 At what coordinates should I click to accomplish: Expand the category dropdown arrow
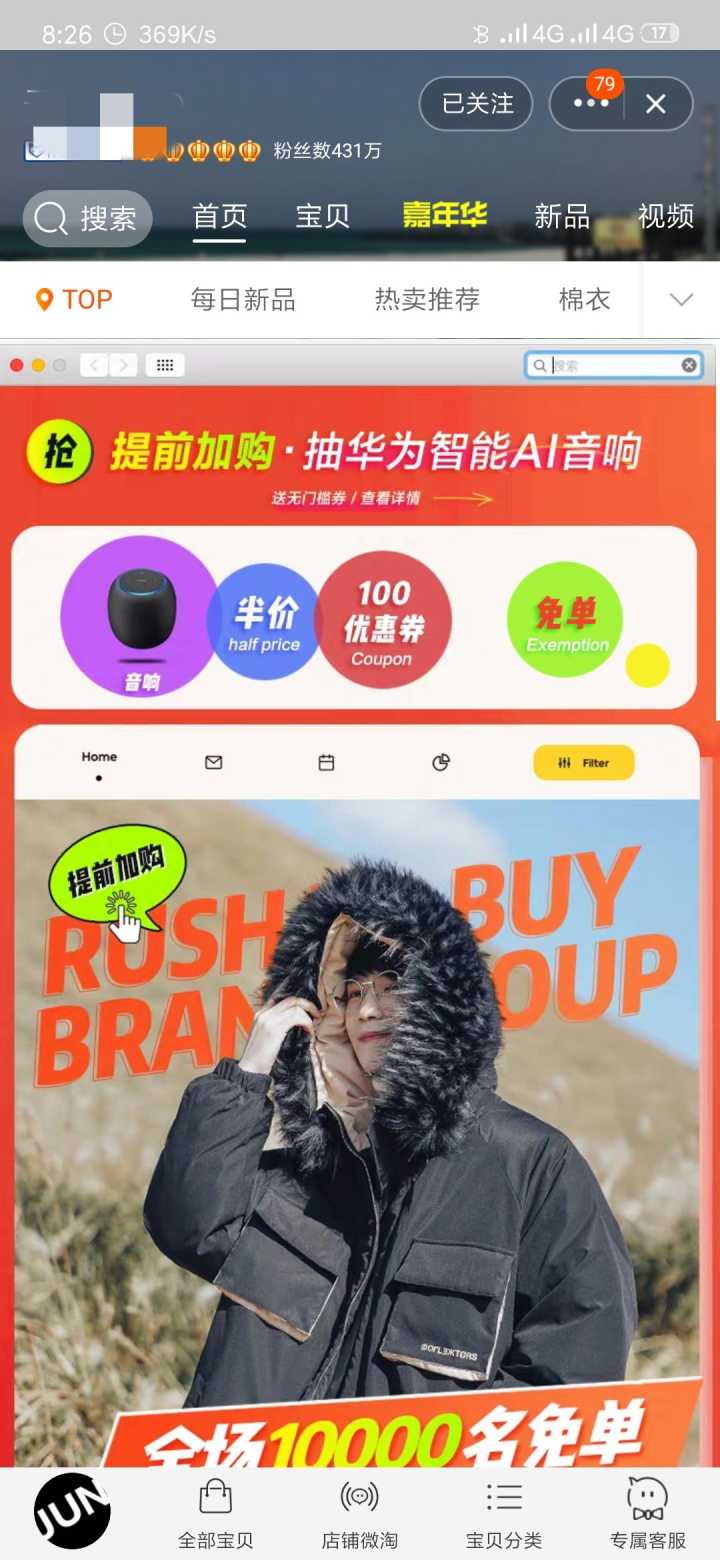point(681,300)
